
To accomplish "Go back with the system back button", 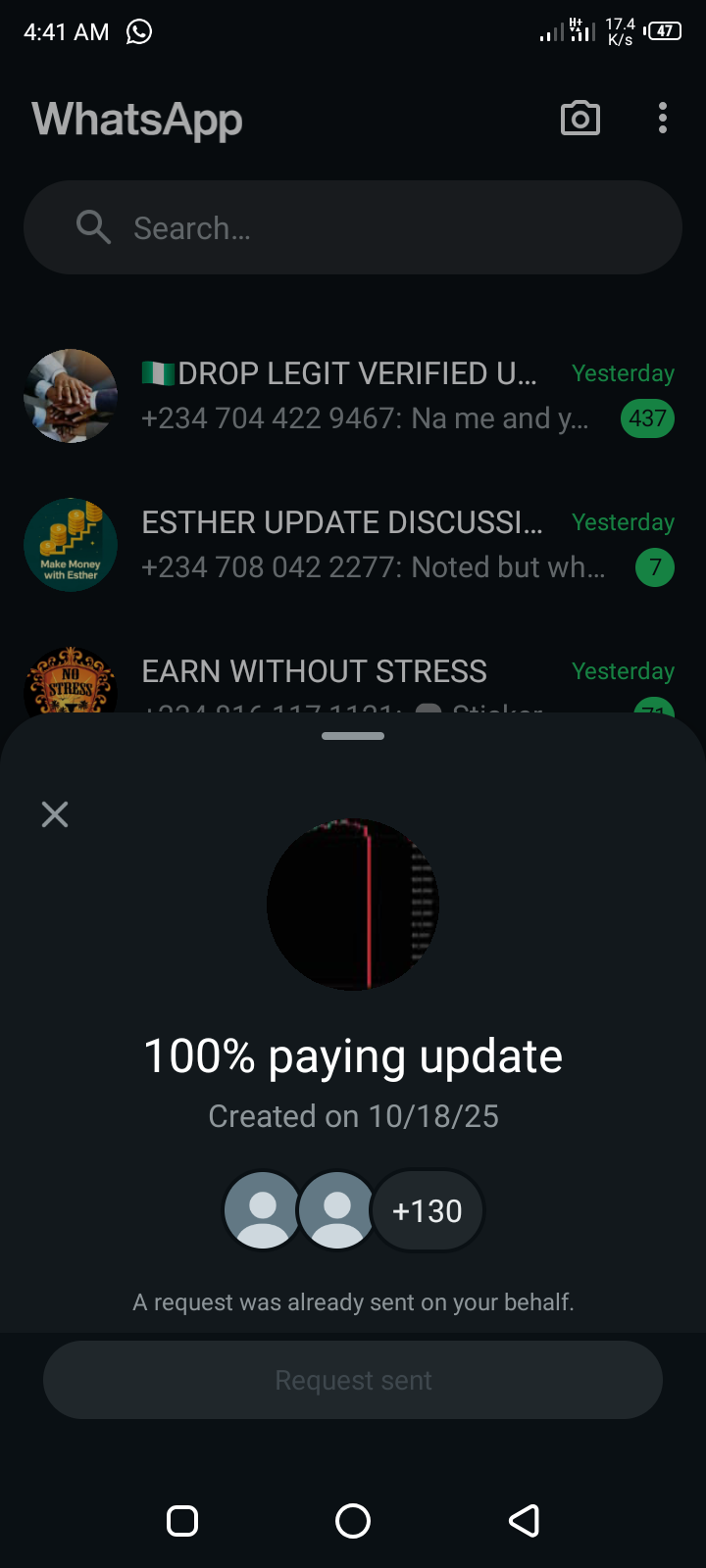I will (524, 1521).
